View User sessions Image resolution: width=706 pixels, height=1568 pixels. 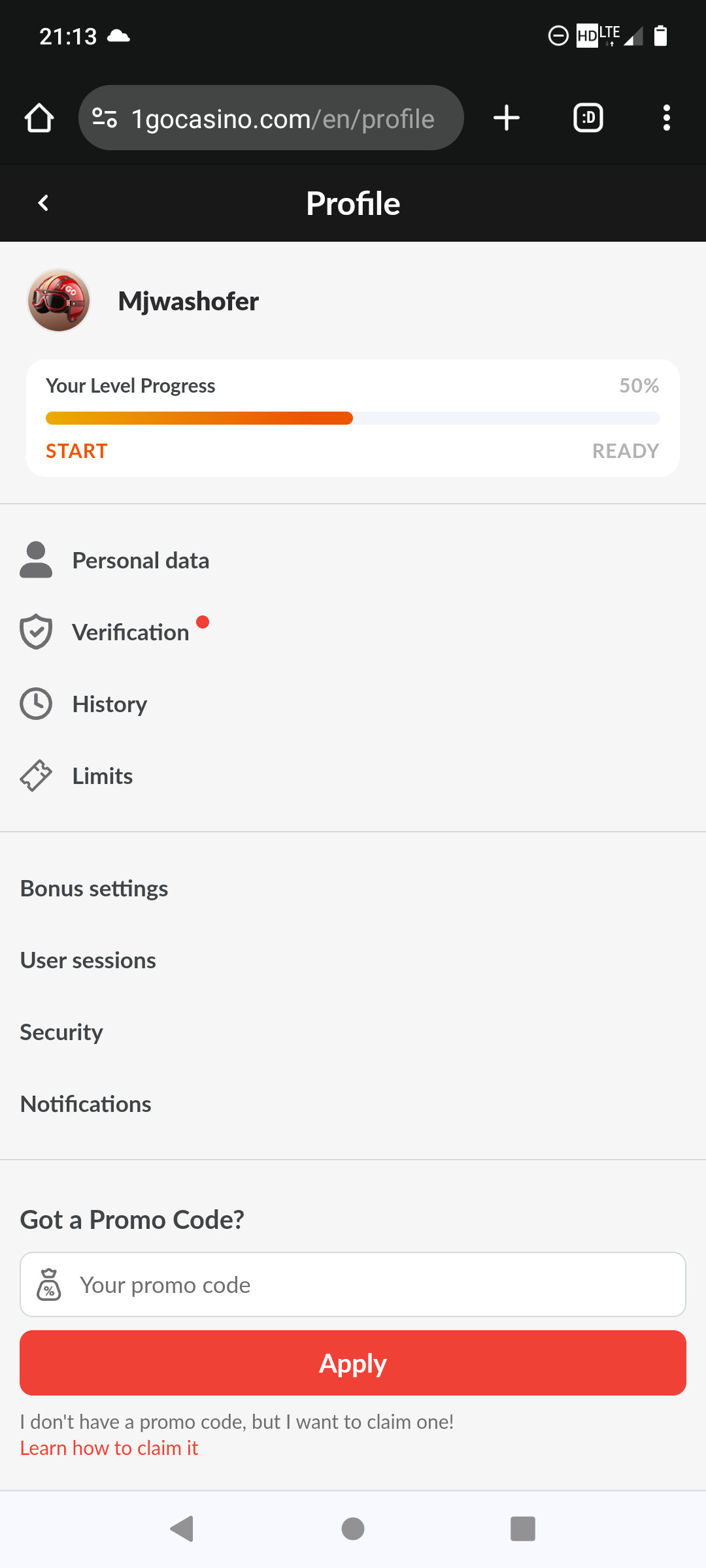(x=353, y=960)
